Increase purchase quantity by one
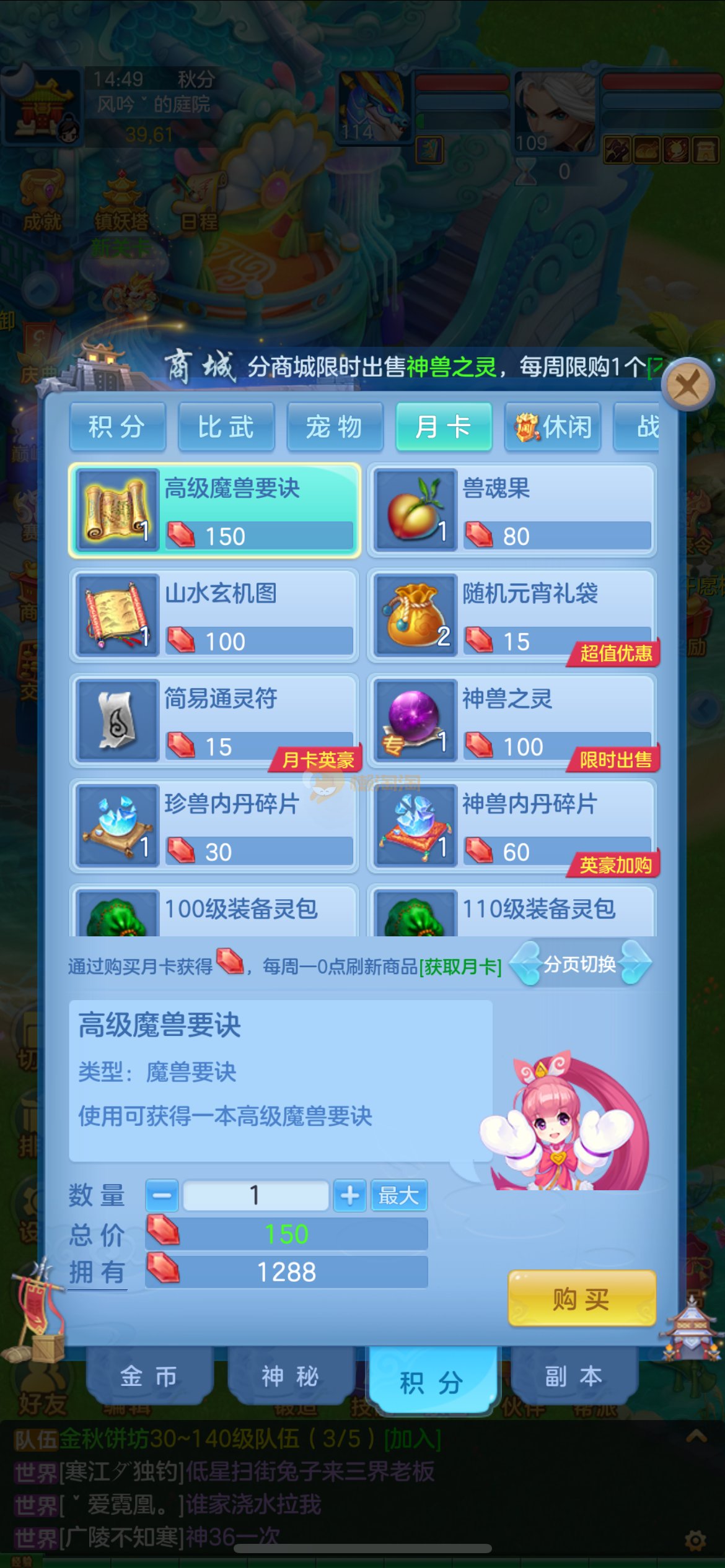Screen dimensions: 725x1568 pyautogui.click(x=350, y=1195)
